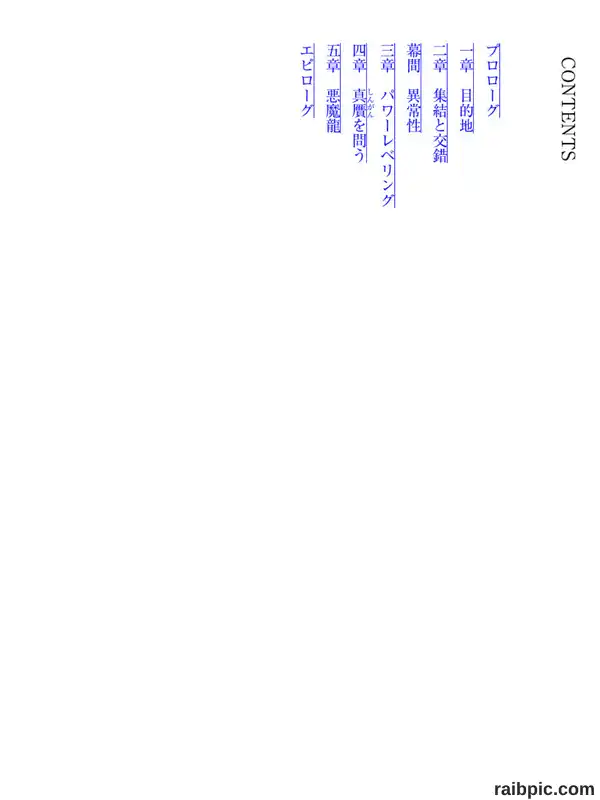
Task: Open 三章 パワーレベリング
Action: [x=388, y=126]
